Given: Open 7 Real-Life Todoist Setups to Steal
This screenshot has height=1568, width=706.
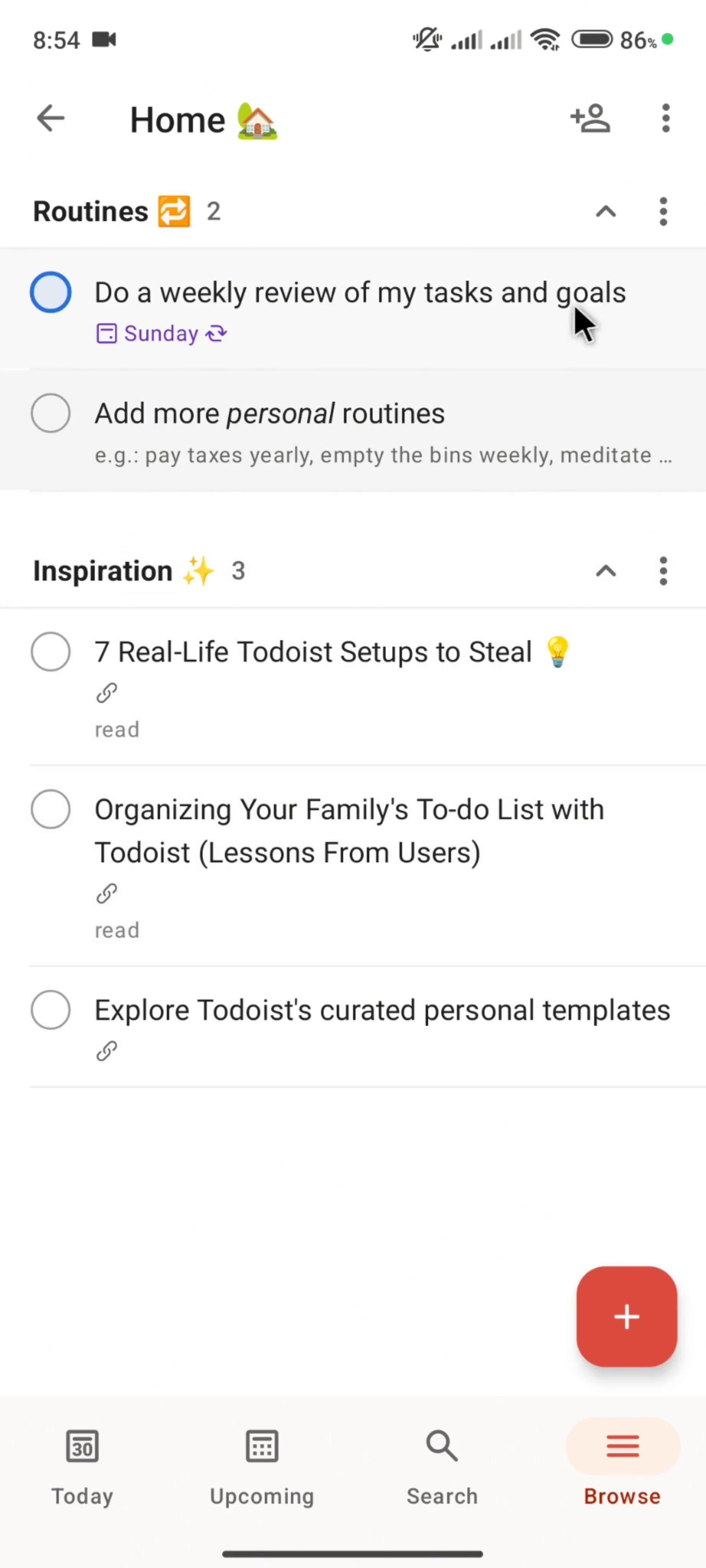Looking at the screenshot, I should click(314, 652).
